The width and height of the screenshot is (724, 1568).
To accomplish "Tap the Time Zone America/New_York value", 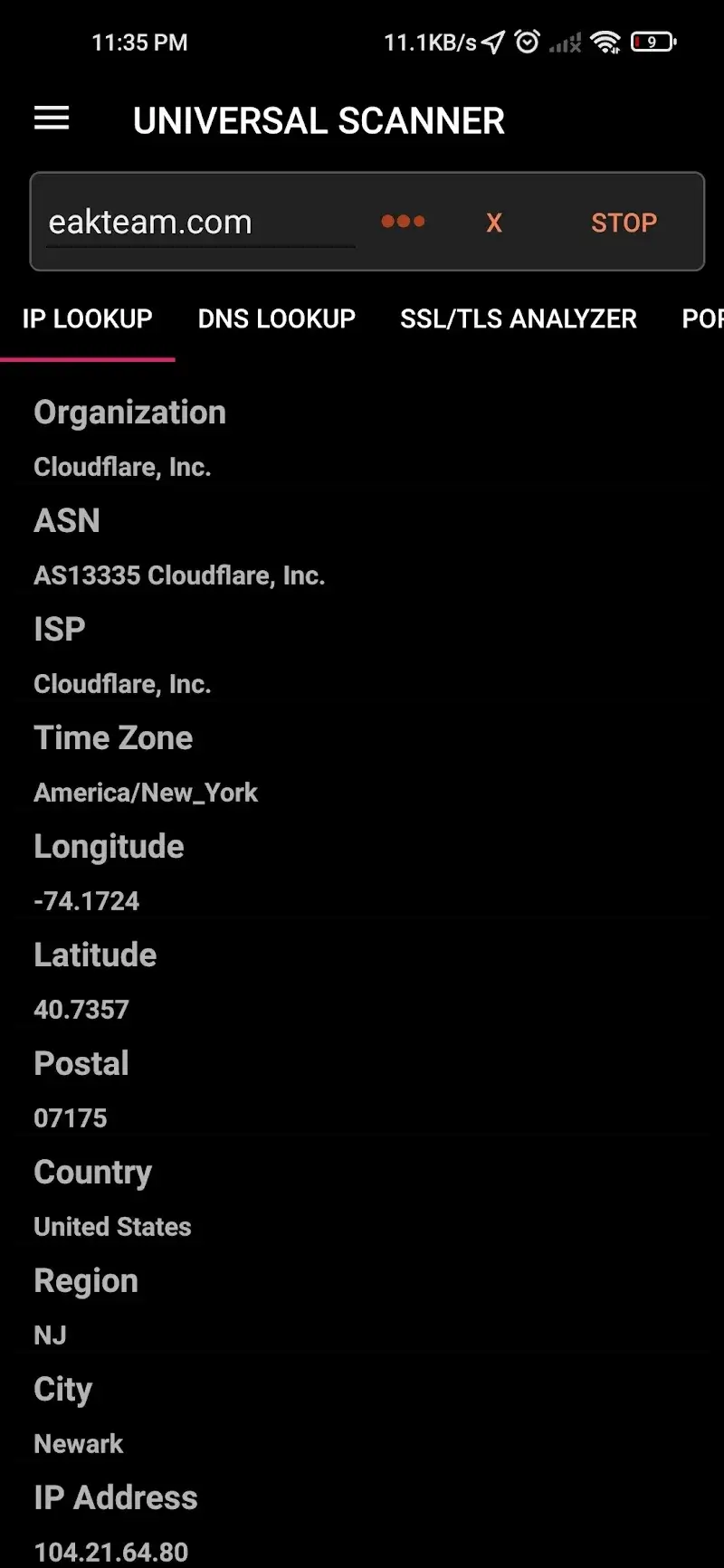I will click(146, 792).
